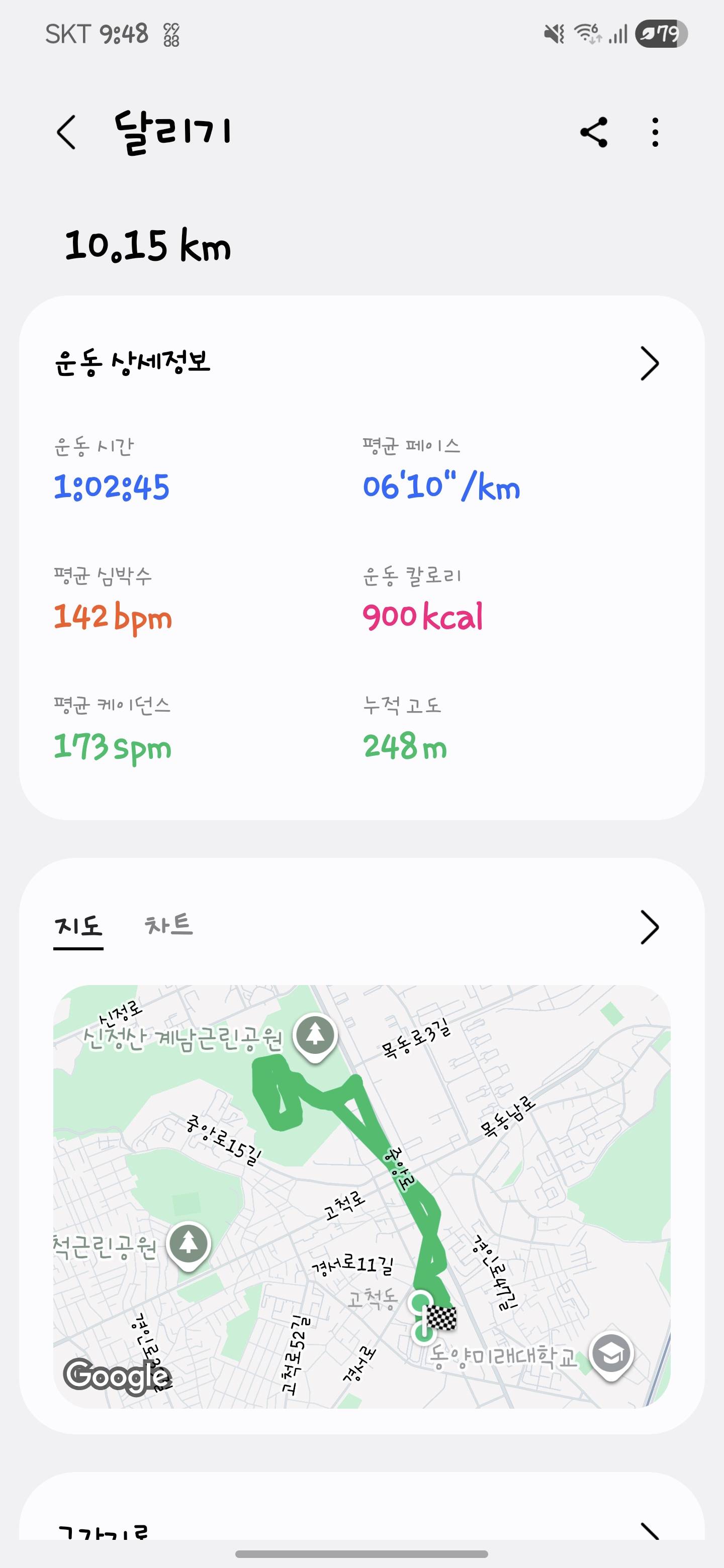The image size is (724, 1568).
Task: Share this running workout
Action: pos(594,132)
